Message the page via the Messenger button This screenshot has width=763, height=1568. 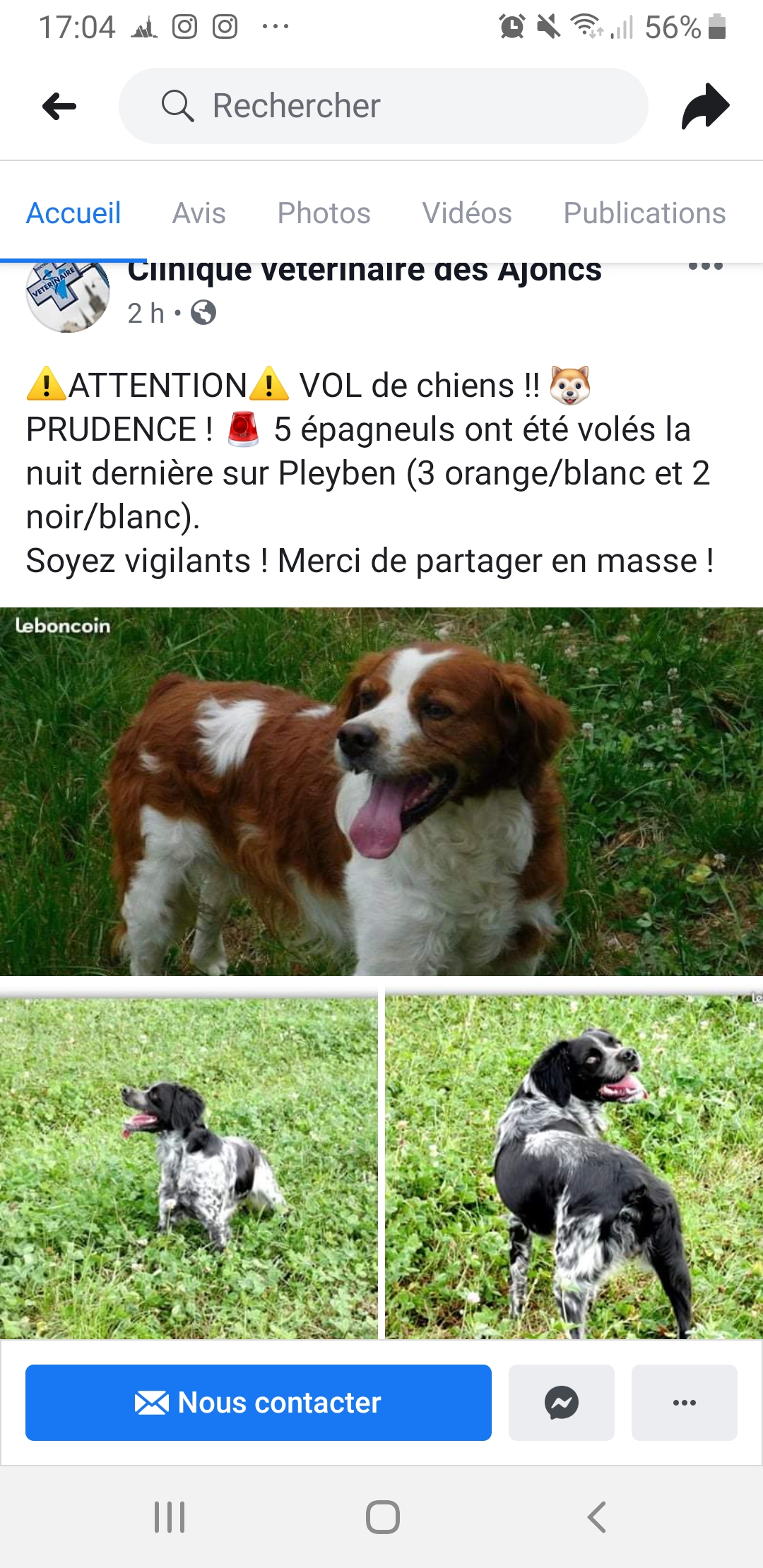(x=562, y=1403)
